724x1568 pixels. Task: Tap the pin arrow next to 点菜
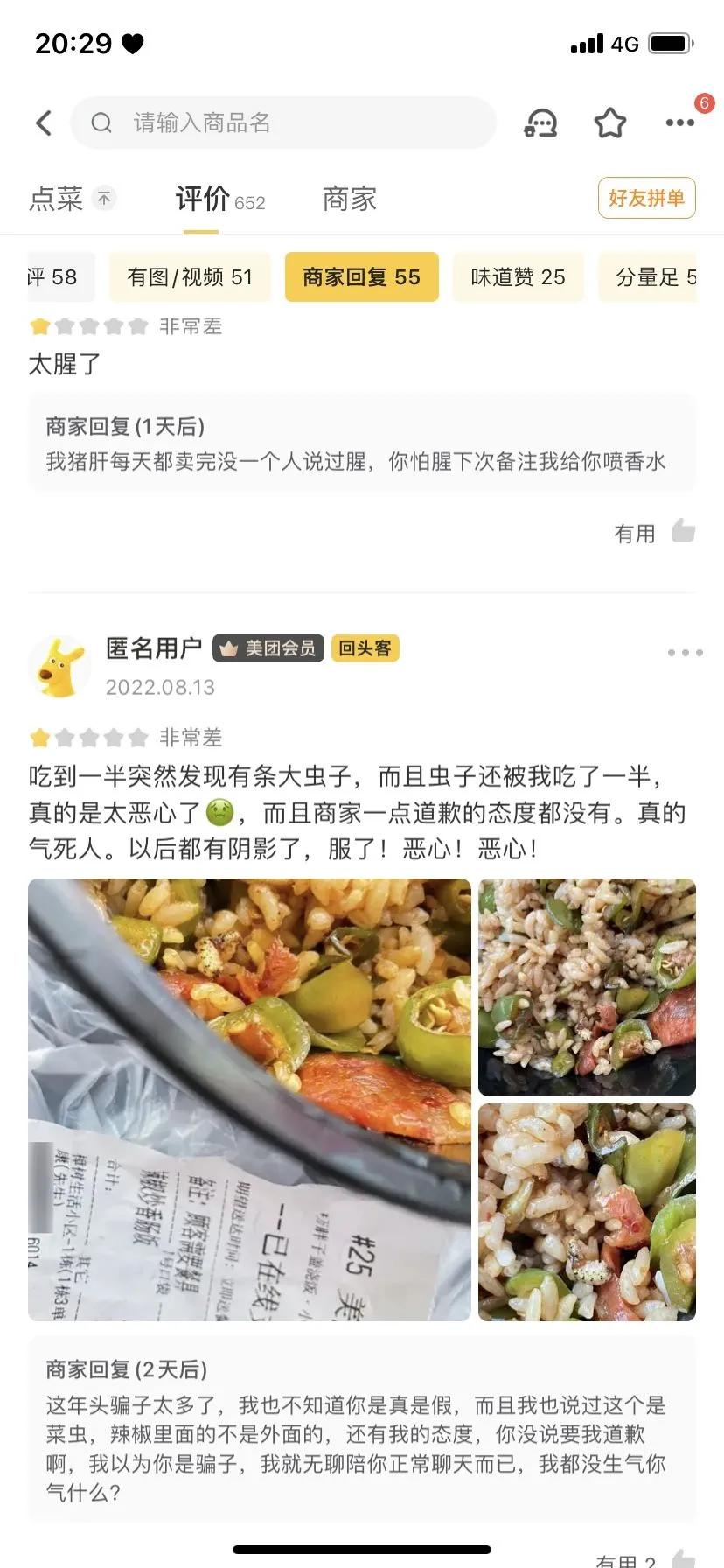(x=104, y=198)
